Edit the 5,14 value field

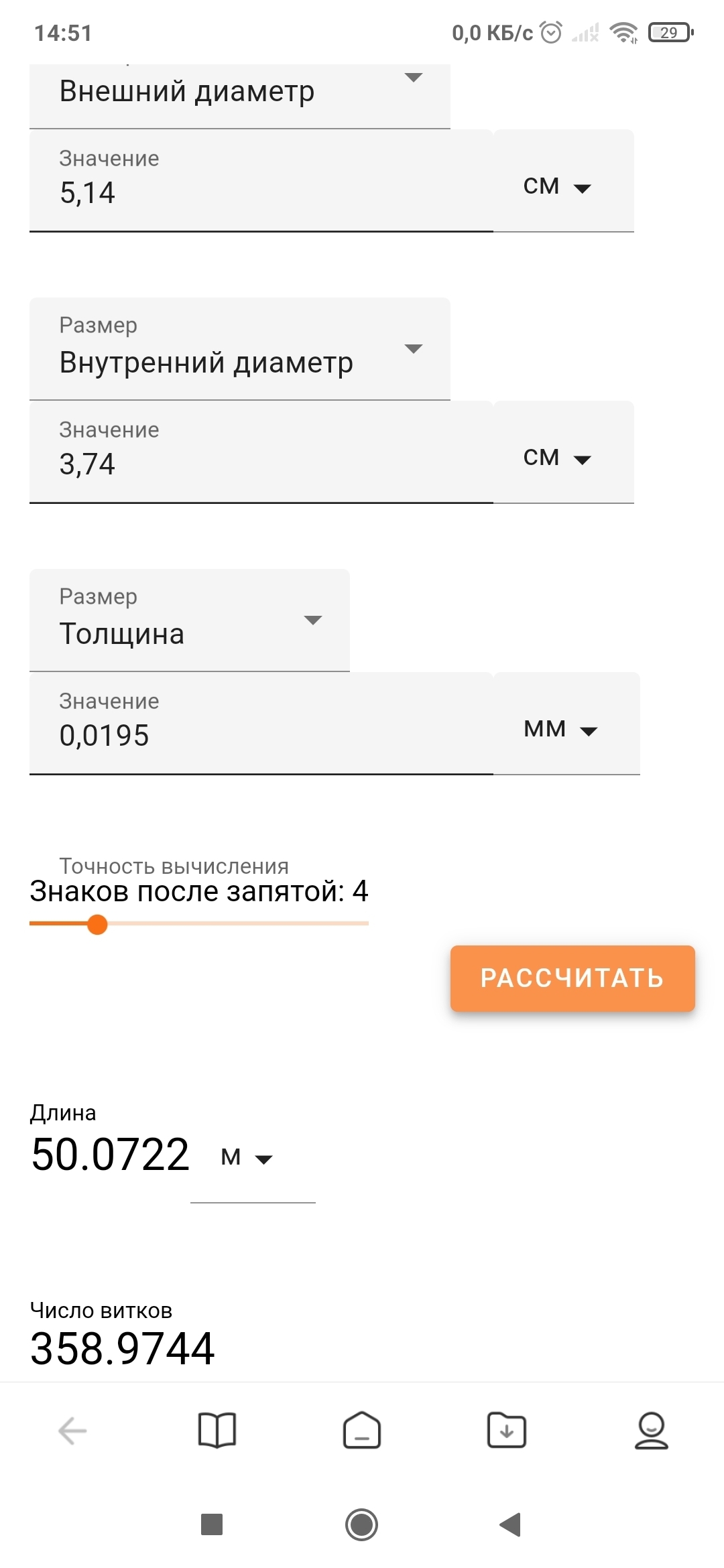[x=261, y=181]
